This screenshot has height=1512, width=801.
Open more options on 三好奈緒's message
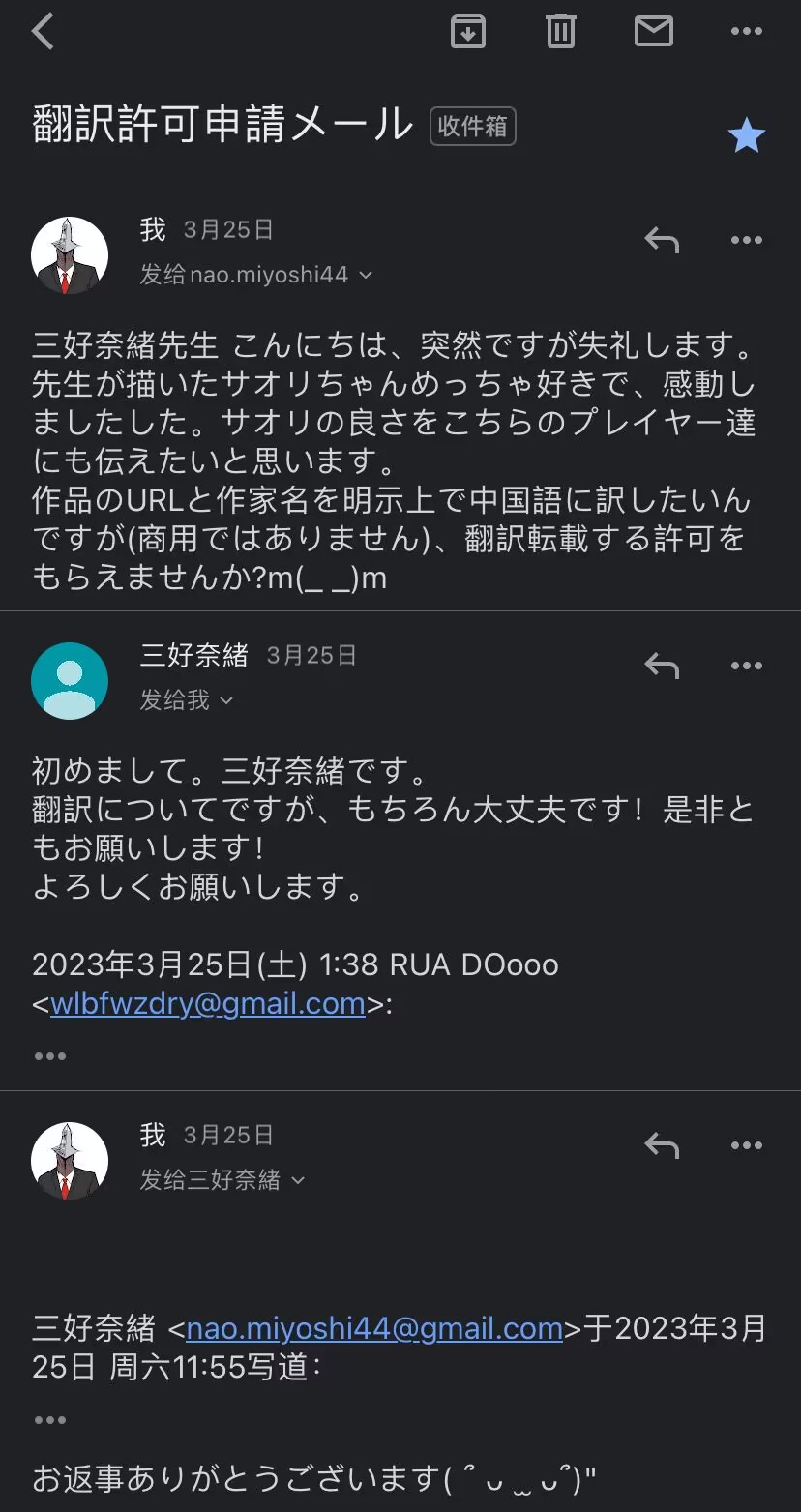tap(747, 666)
